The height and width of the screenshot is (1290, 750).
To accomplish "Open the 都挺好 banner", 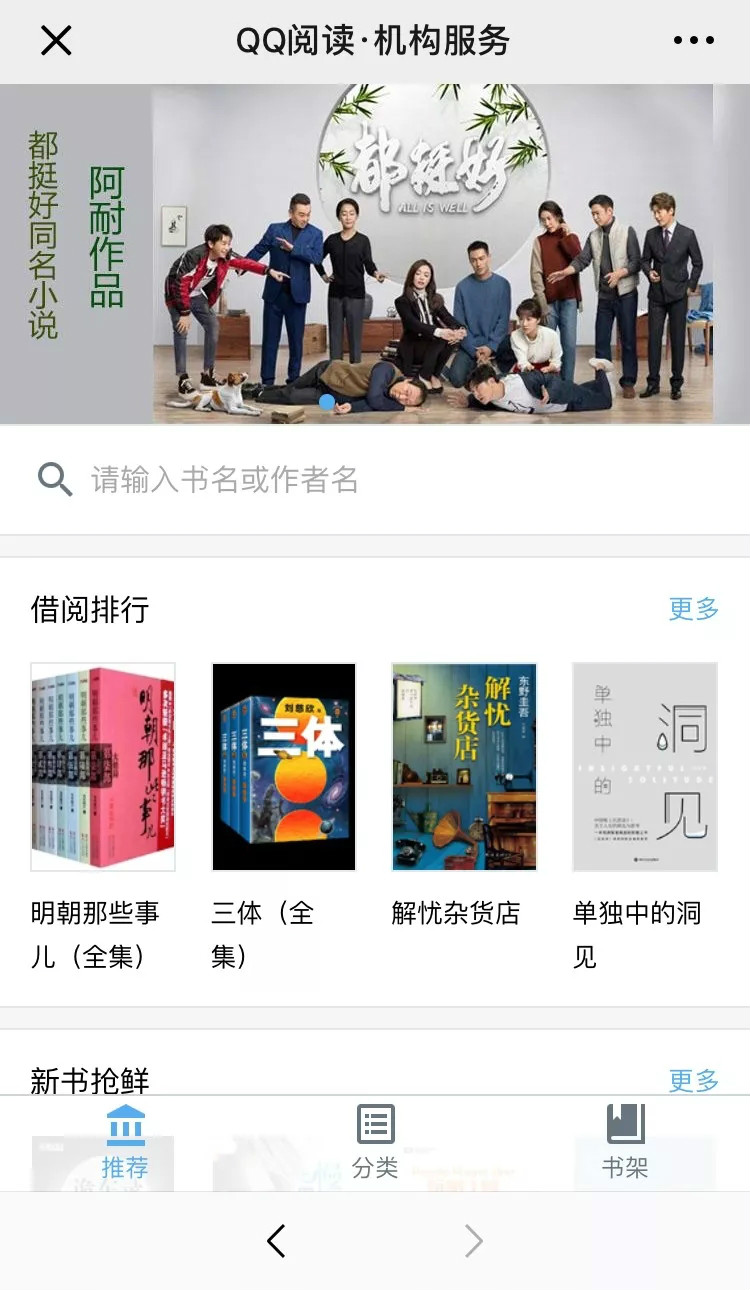I will [375, 254].
